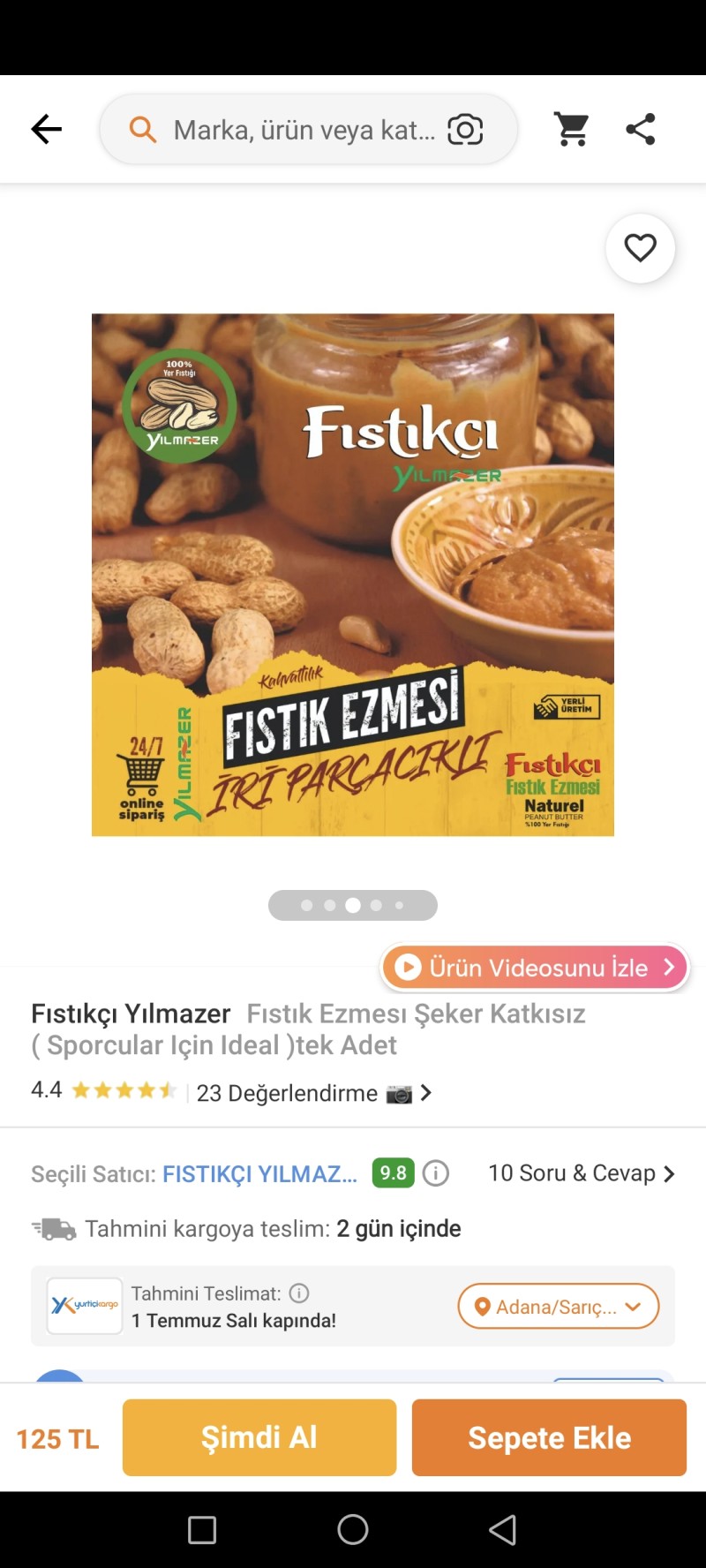Screen dimensions: 706x1568
Task: Share this product
Action: click(641, 130)
